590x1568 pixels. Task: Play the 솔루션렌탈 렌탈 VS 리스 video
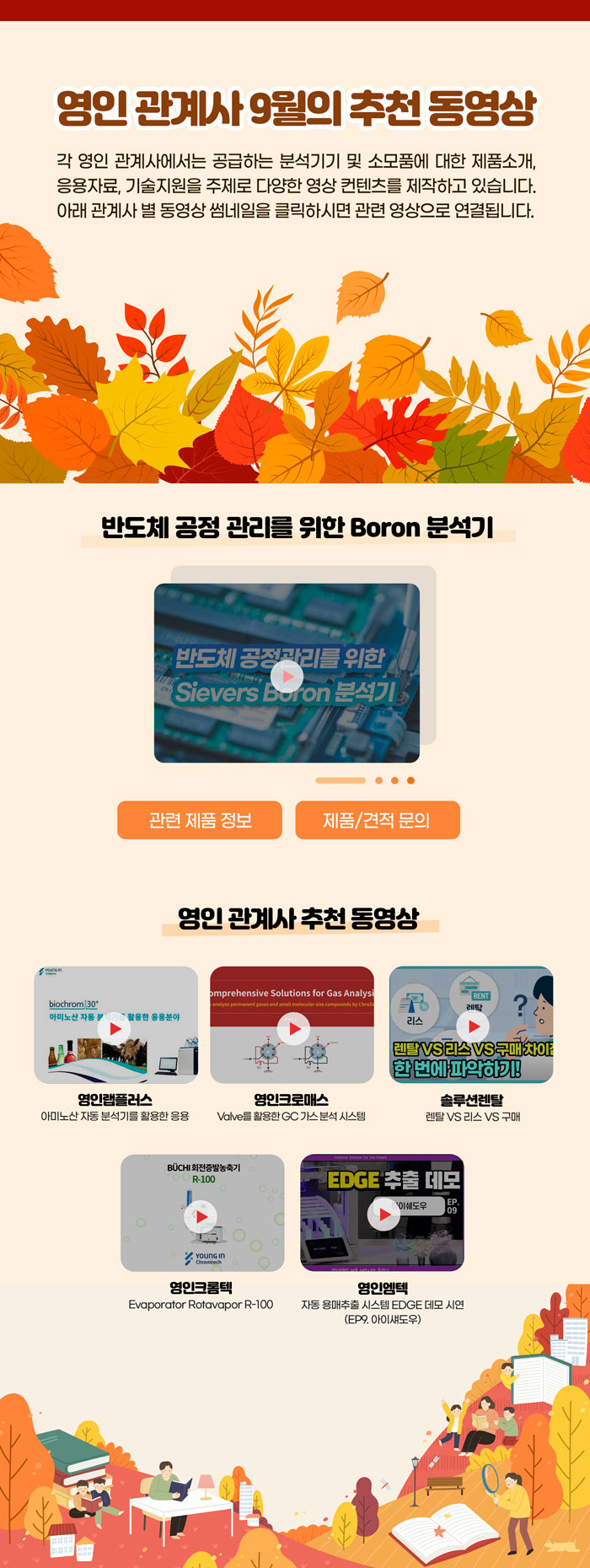pos(472,1026)
